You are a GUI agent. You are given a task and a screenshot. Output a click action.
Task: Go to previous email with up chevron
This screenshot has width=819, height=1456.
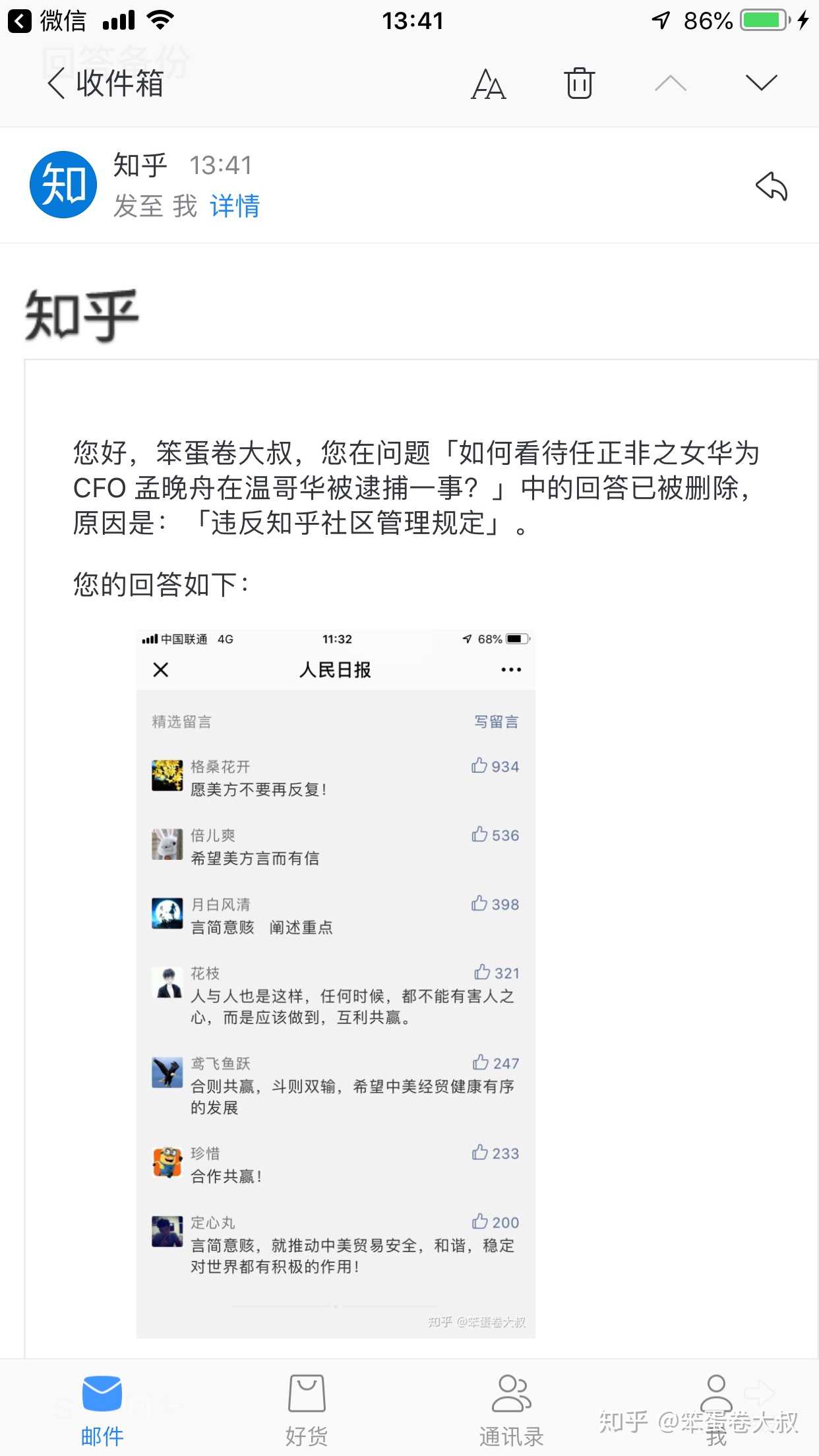pos(670,83)
